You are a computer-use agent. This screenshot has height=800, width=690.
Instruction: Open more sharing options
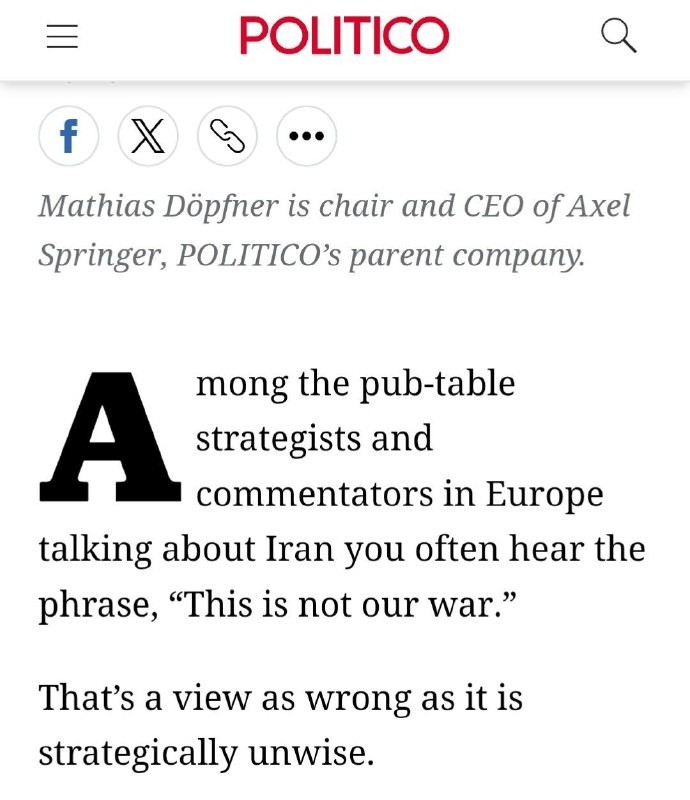pyautogui.click(x=306, y=136)
